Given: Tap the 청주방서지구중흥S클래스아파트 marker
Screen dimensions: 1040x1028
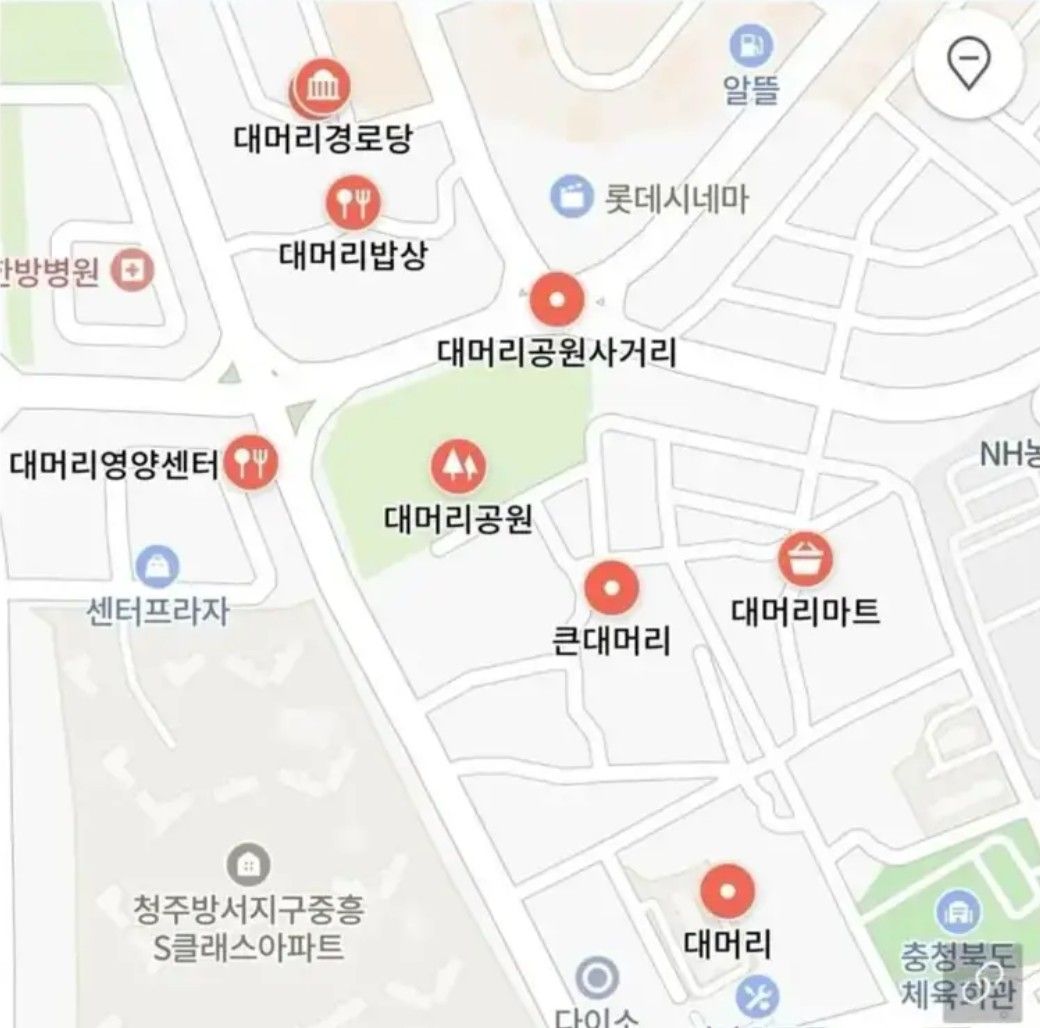Looking at the screenshot, I should 248,864.
